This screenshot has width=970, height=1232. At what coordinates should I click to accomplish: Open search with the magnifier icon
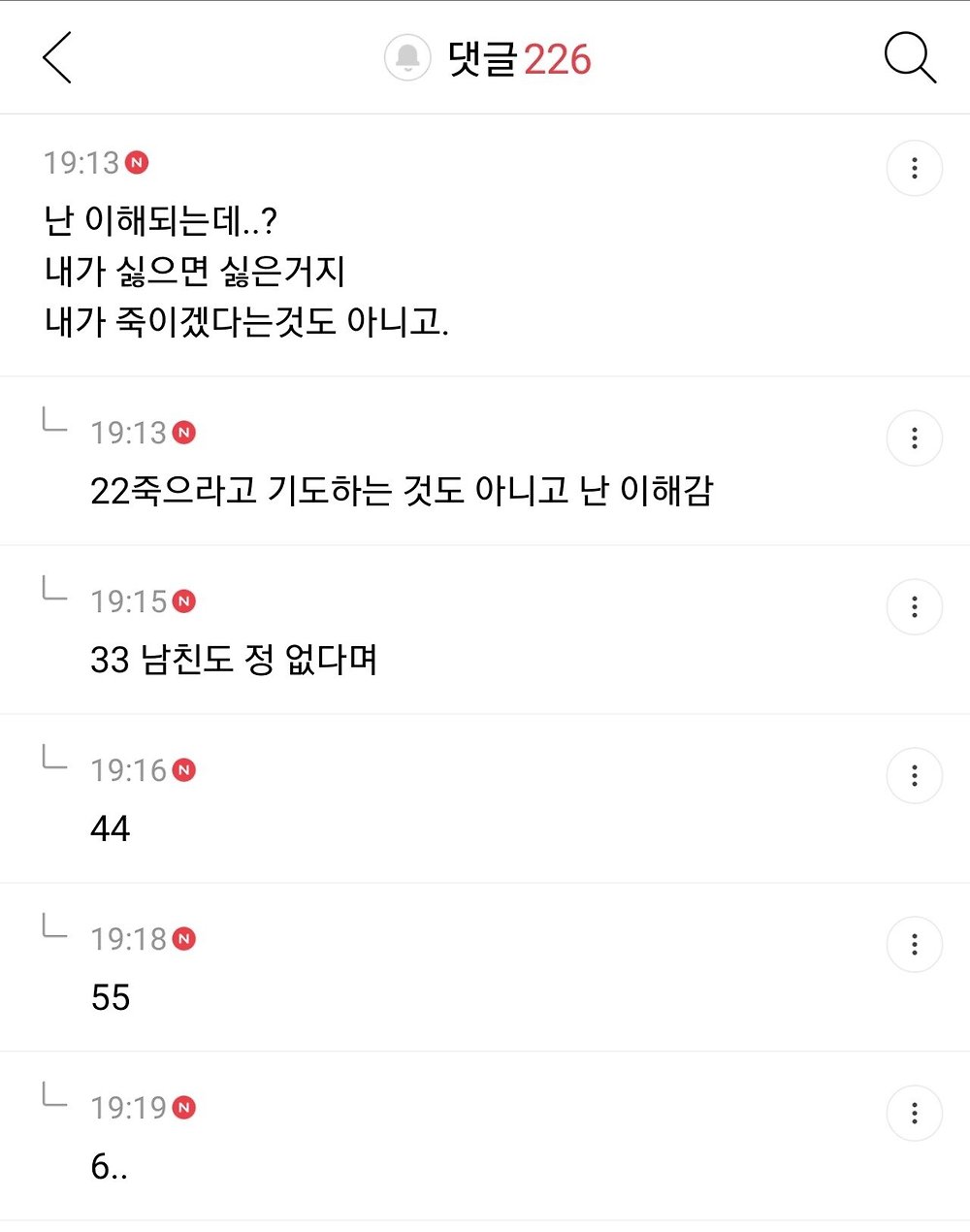coord(910,58)
